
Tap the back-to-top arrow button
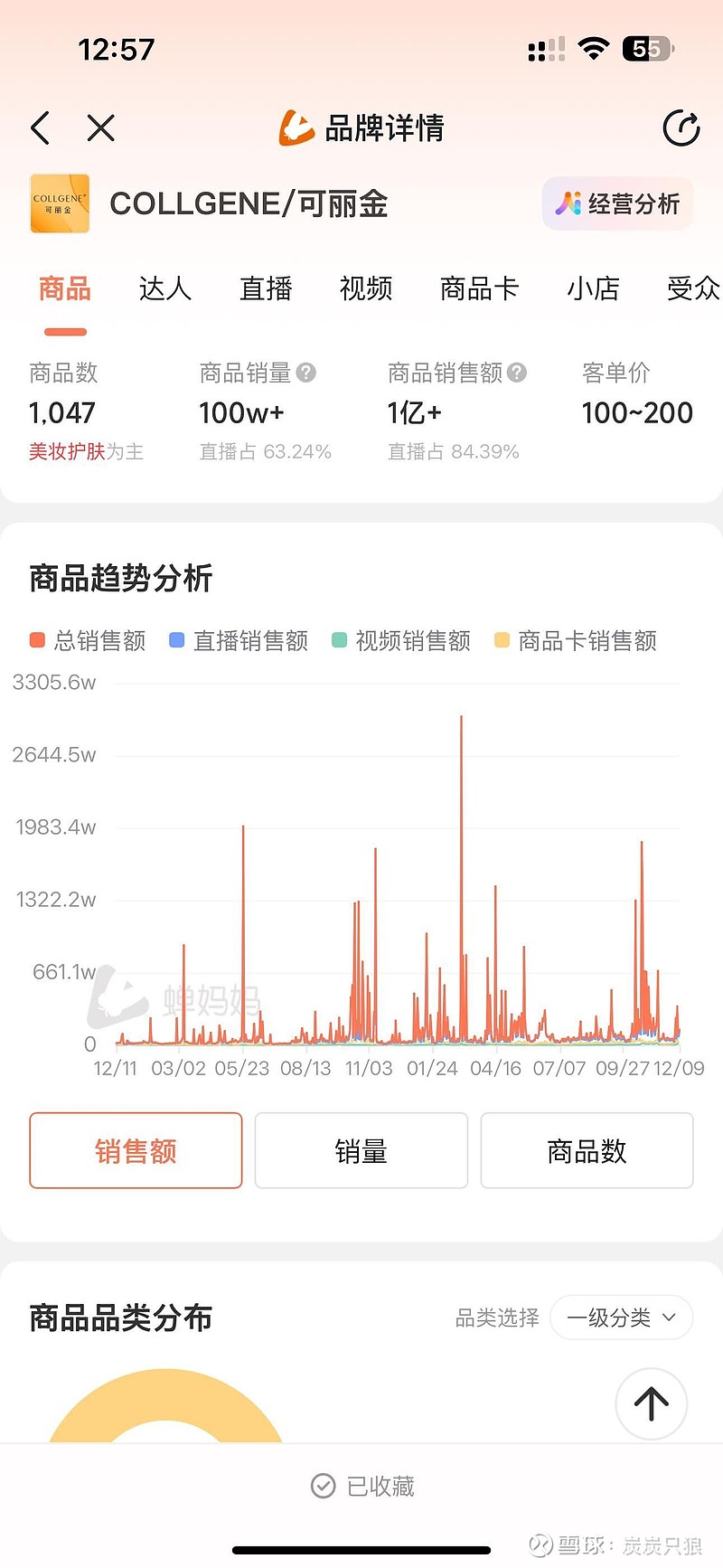click(x=651, y=1403)
